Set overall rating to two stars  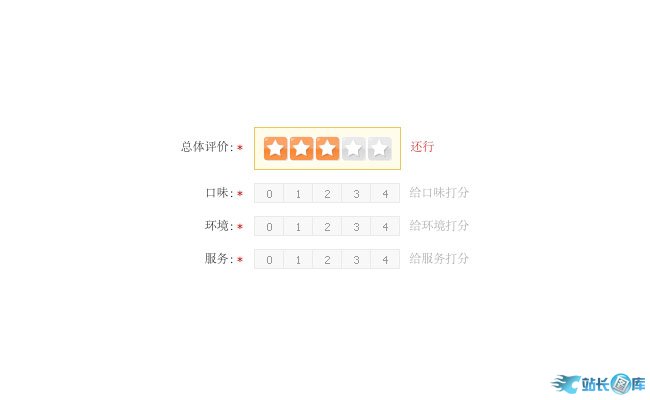pyautogui.click(x=301, y=149)
